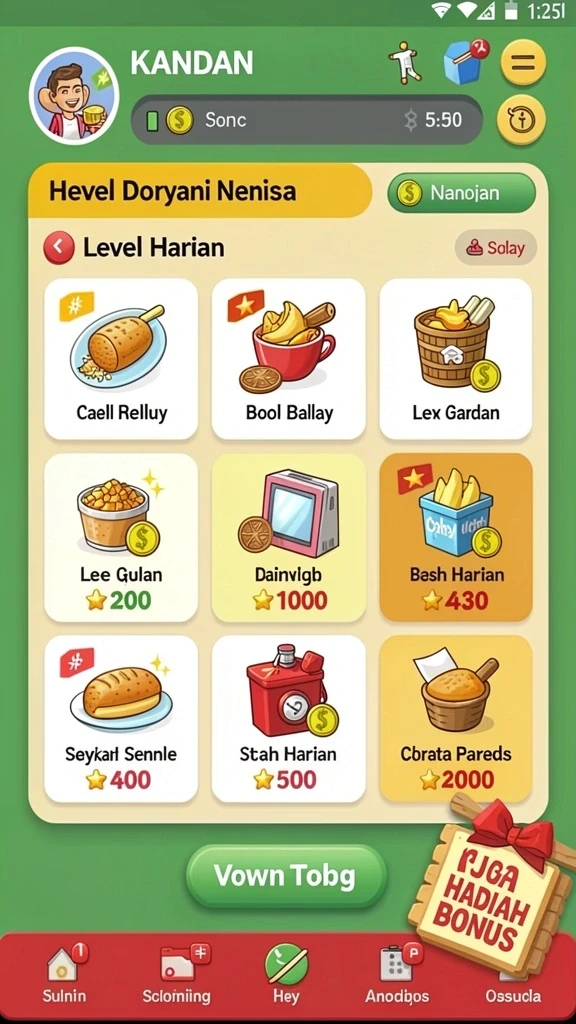Open the Lex Gardan card
Screen dimensions: 576x1024
(456, 359)
